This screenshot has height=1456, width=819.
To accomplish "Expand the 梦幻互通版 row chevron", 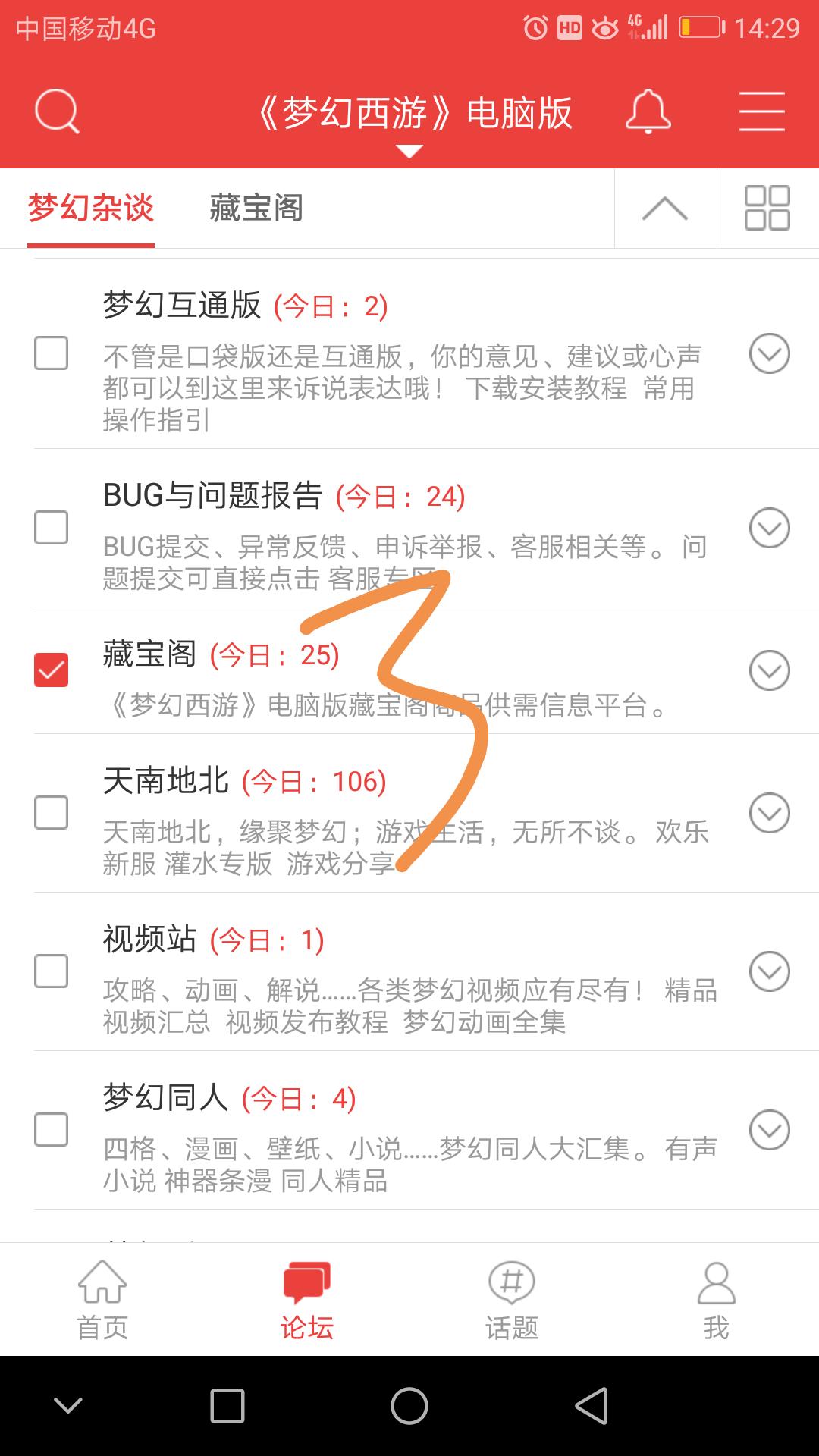I will (x=769, y=353).
